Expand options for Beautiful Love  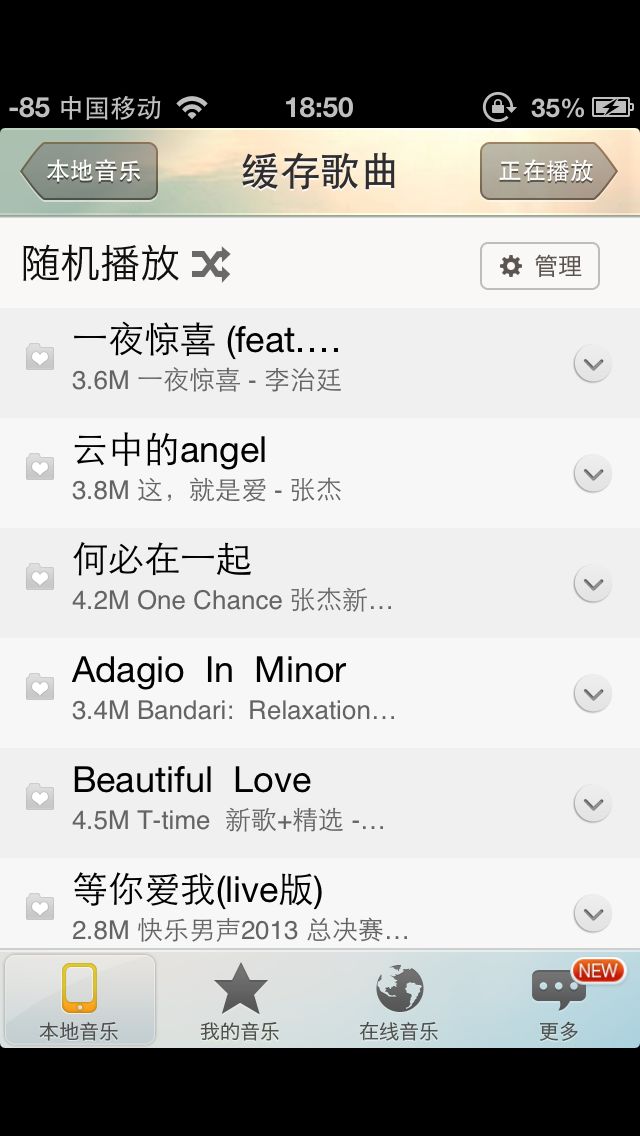pos(593,804)
